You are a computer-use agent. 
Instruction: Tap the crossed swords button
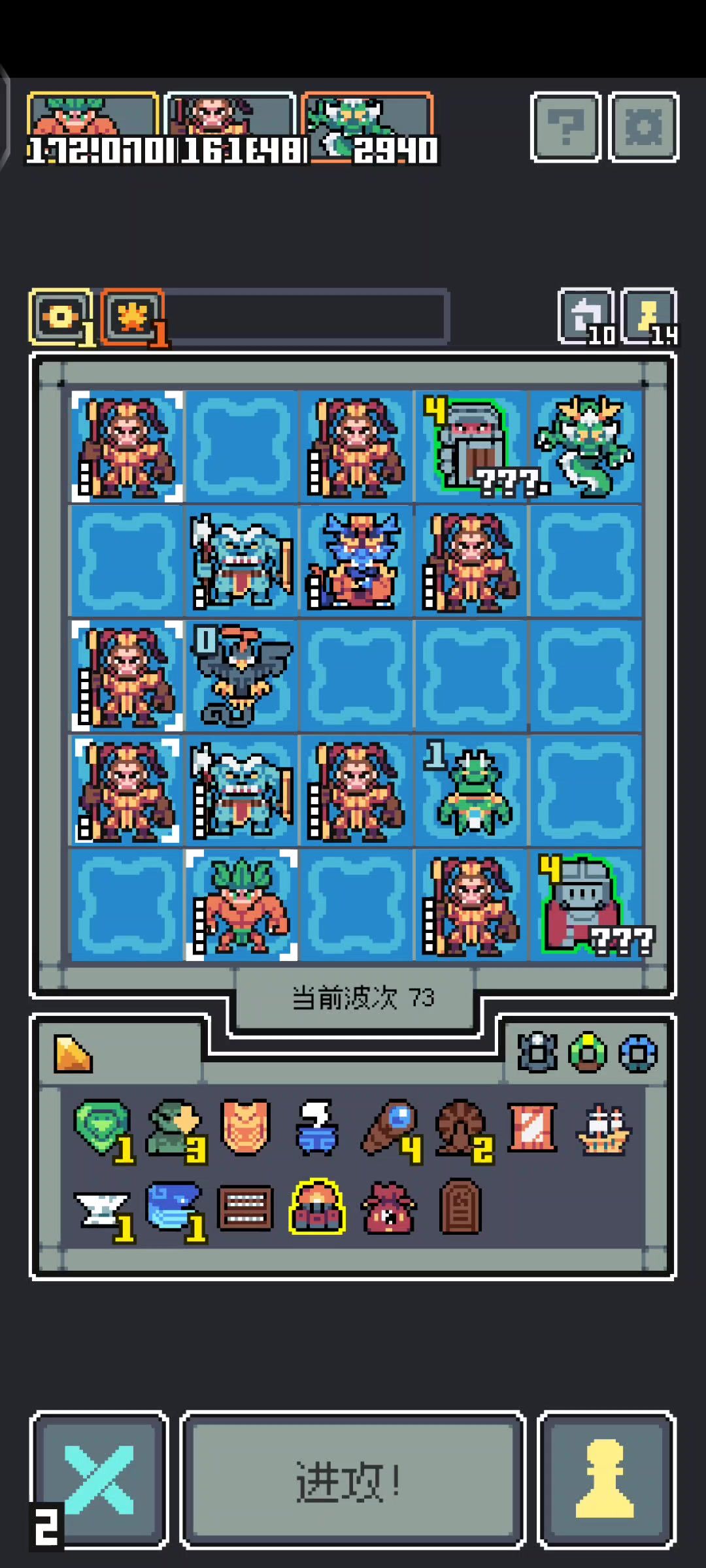coord(99,1480)
